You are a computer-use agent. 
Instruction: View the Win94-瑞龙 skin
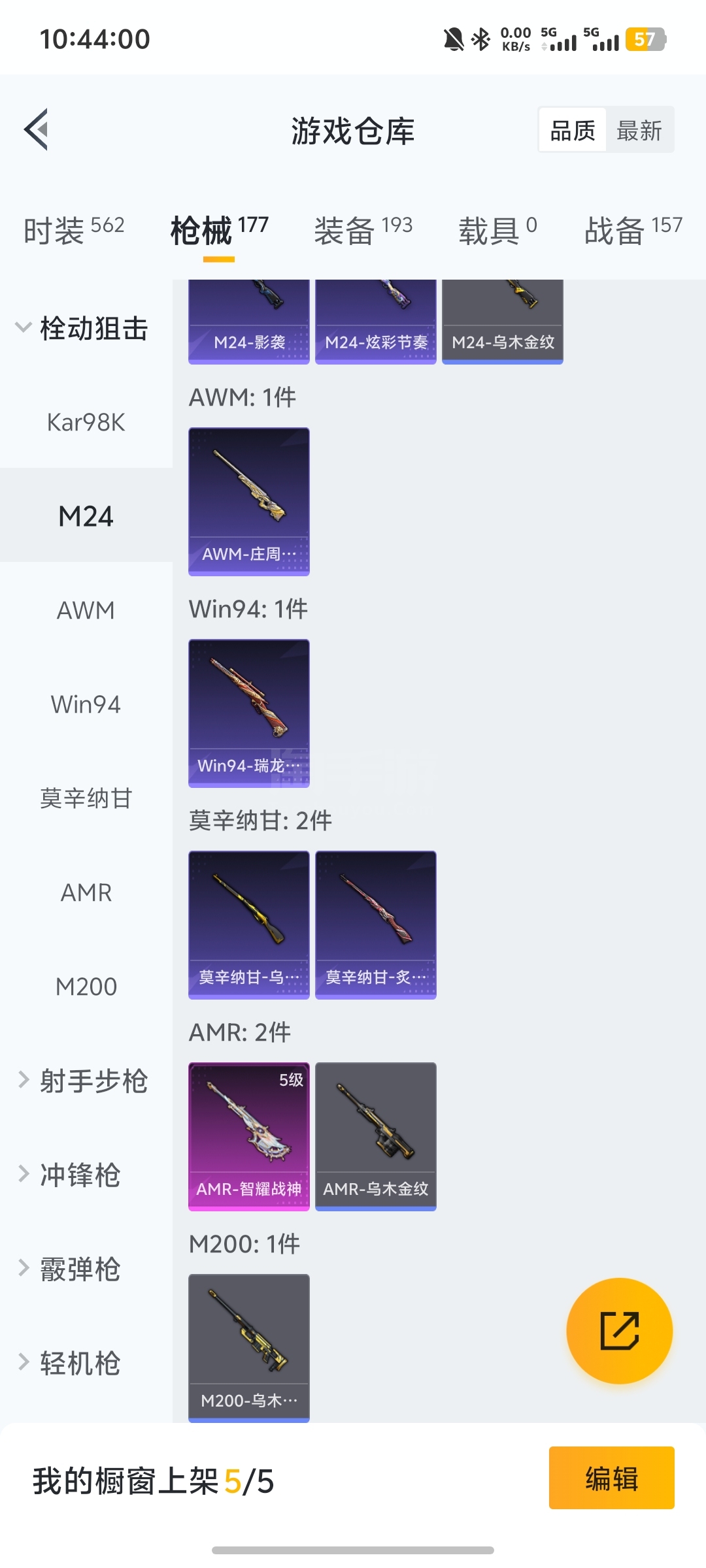(x=249, y=713)
